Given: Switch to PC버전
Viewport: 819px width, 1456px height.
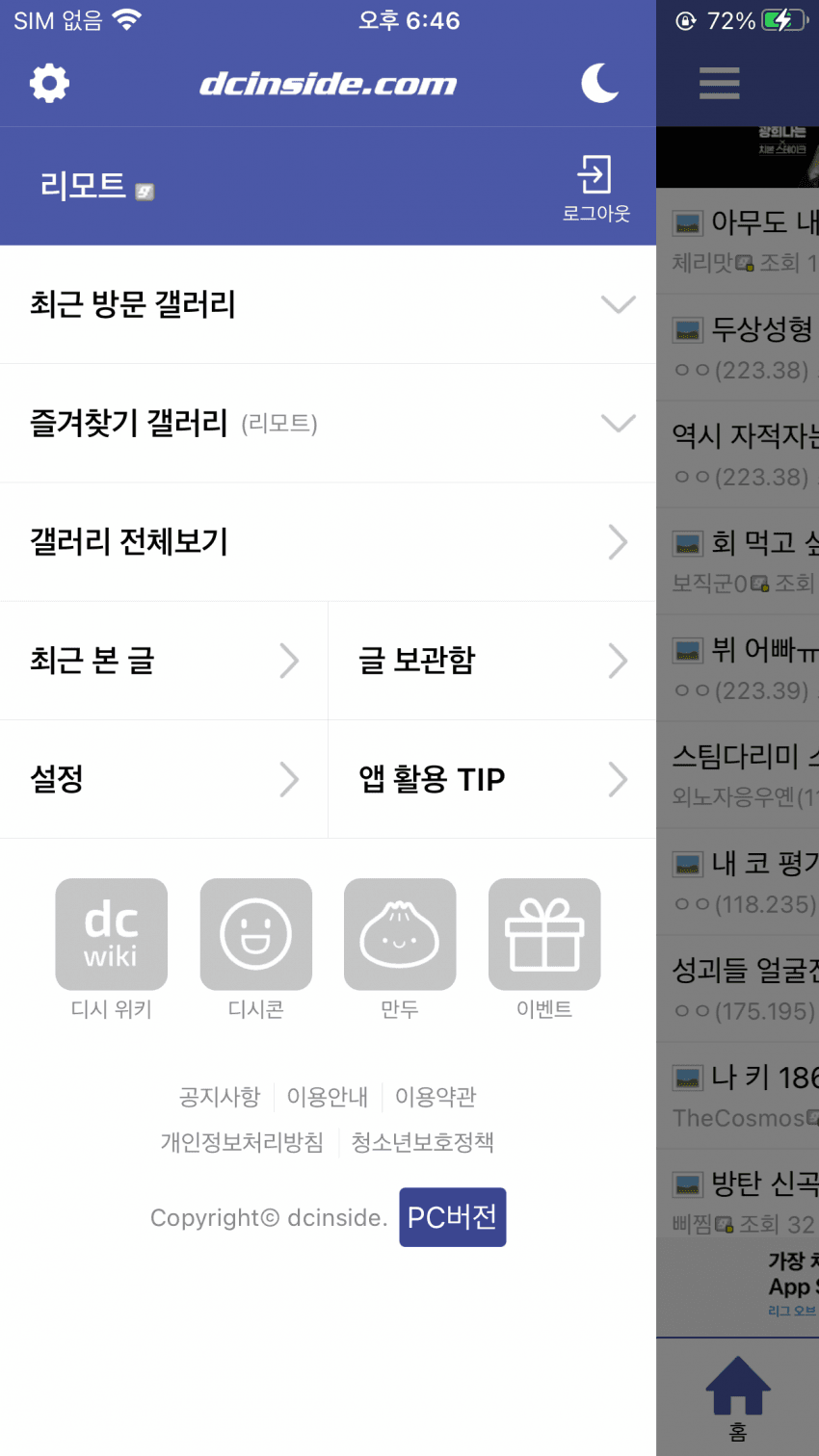Looking at the screenshot, I should click(452, 1217).
